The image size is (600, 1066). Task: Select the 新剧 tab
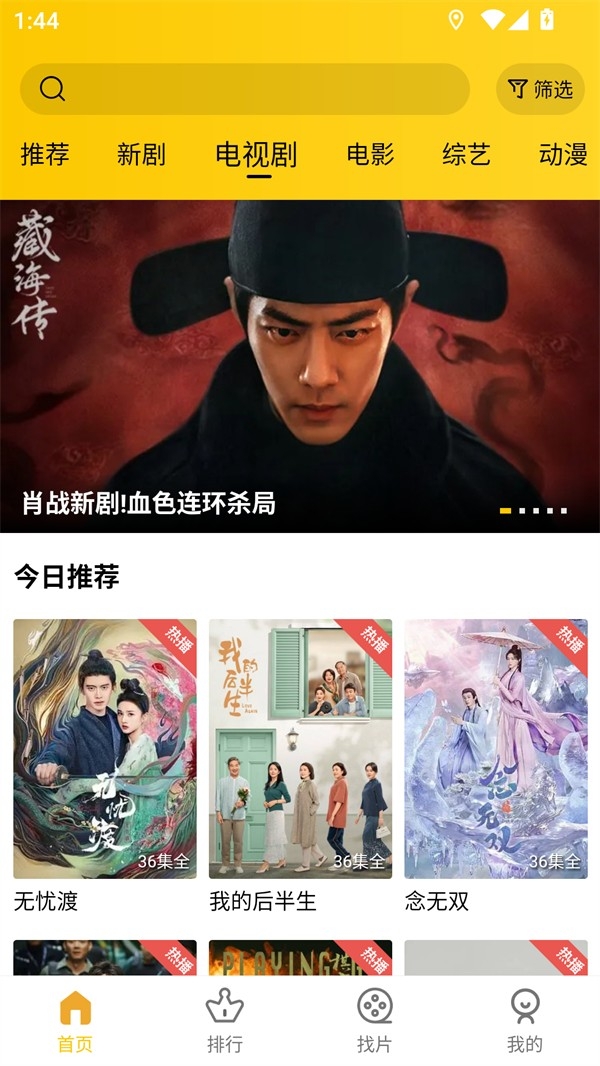tap(141, 155)
